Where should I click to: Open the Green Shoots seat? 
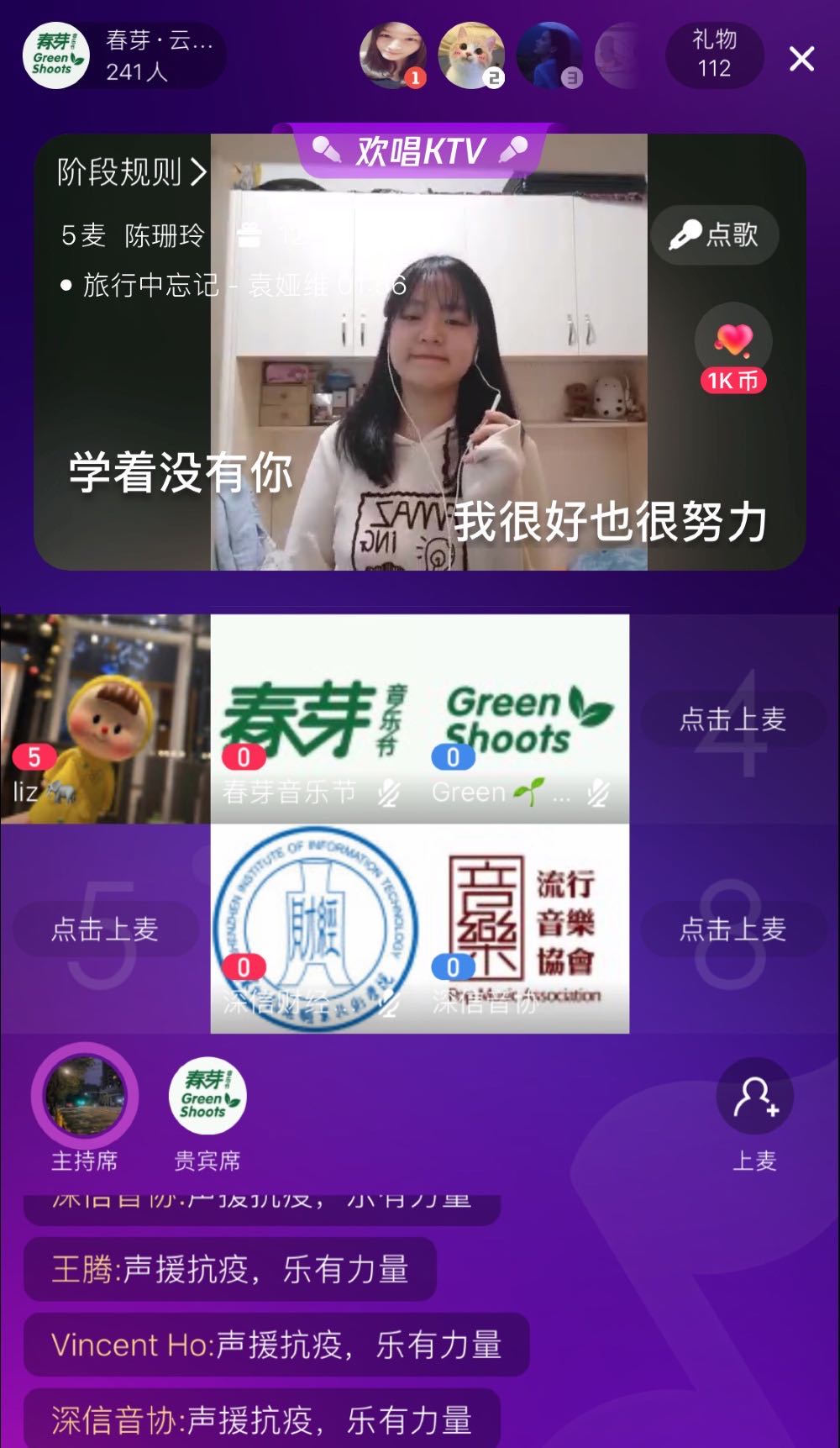(525, 719)
